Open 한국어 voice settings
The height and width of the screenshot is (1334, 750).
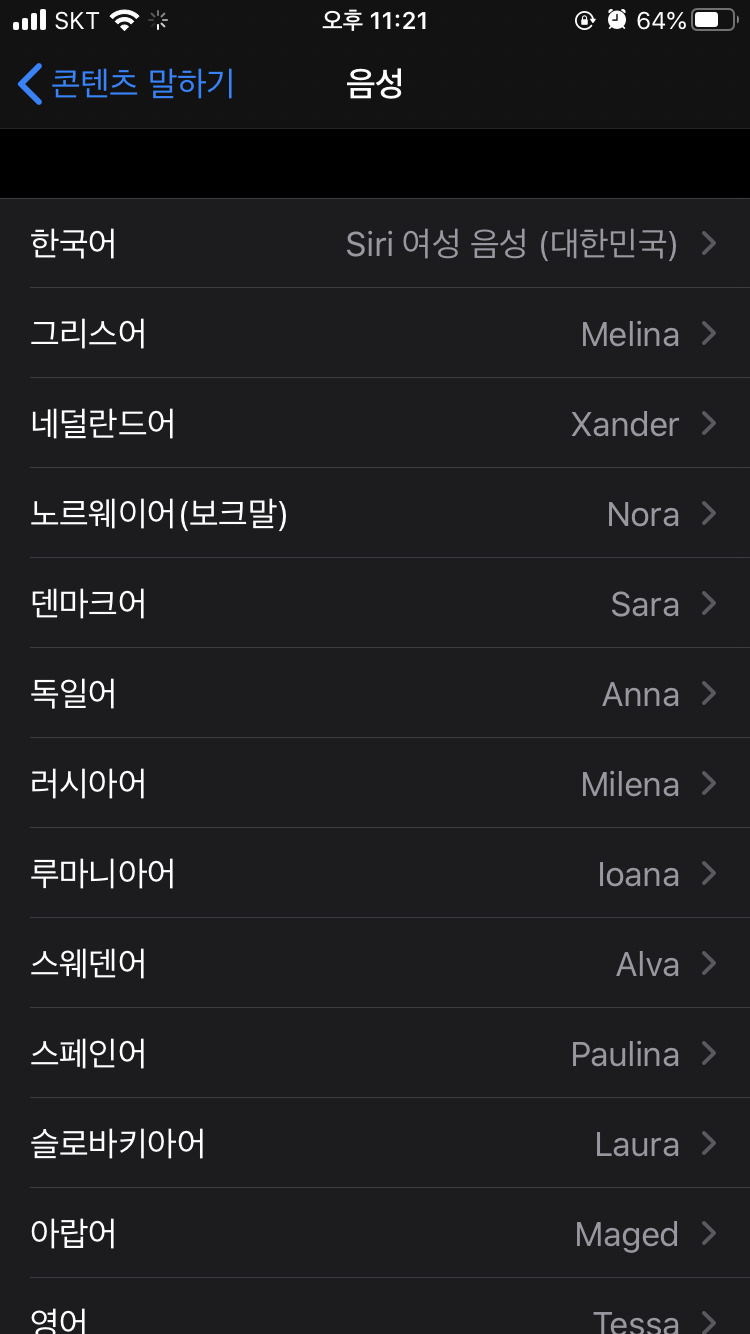(375, 243)
